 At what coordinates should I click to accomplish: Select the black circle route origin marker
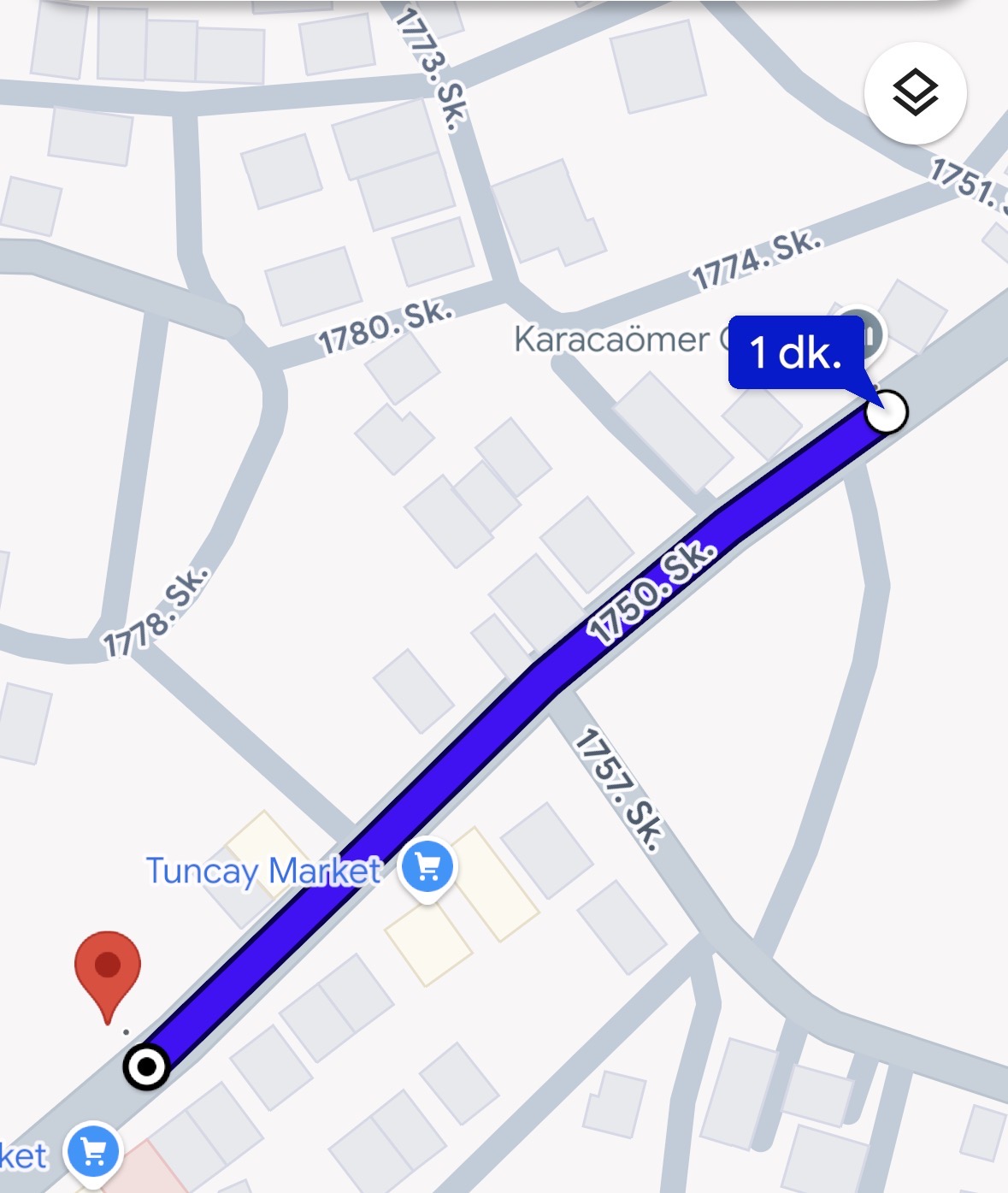point(147,1066)
